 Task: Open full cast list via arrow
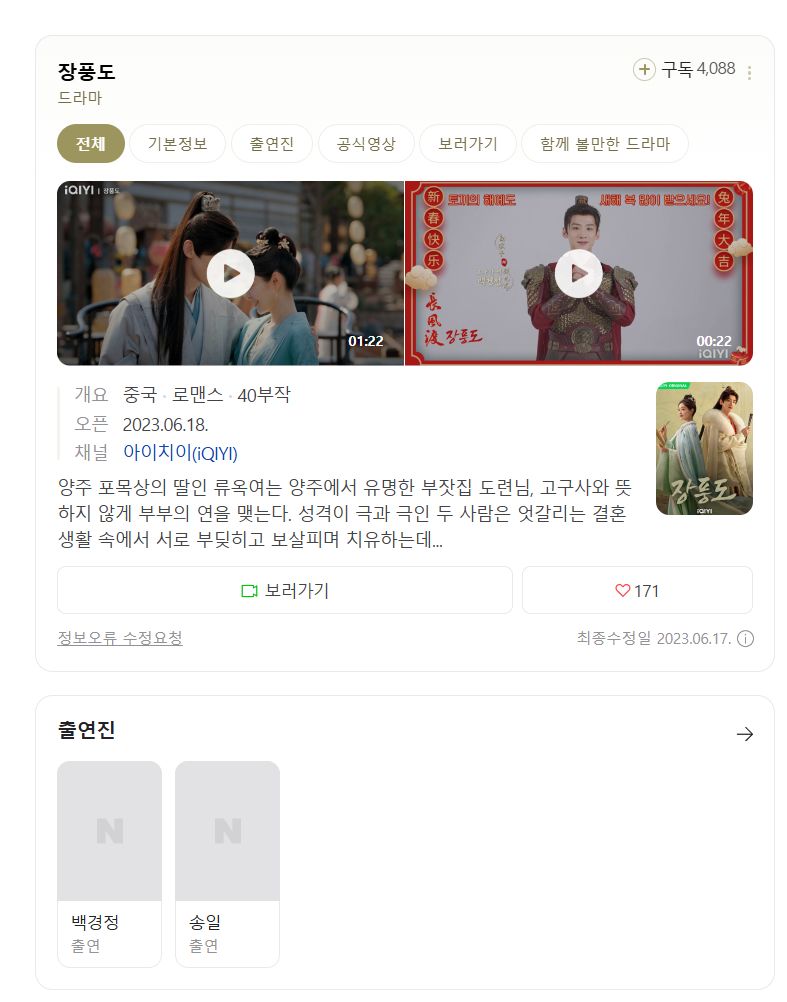(744, 734)
